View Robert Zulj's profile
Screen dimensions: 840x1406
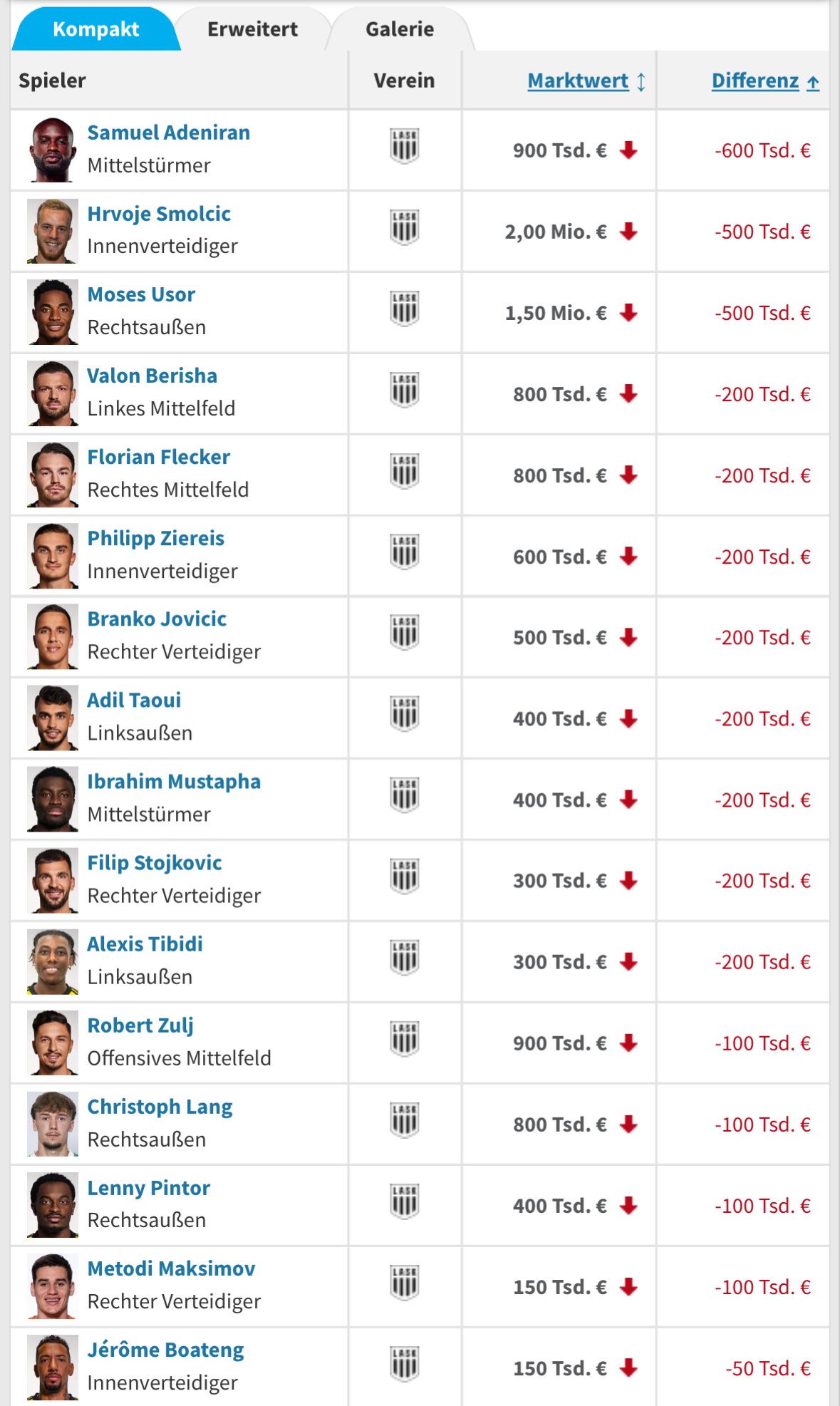pos(140,1025)
